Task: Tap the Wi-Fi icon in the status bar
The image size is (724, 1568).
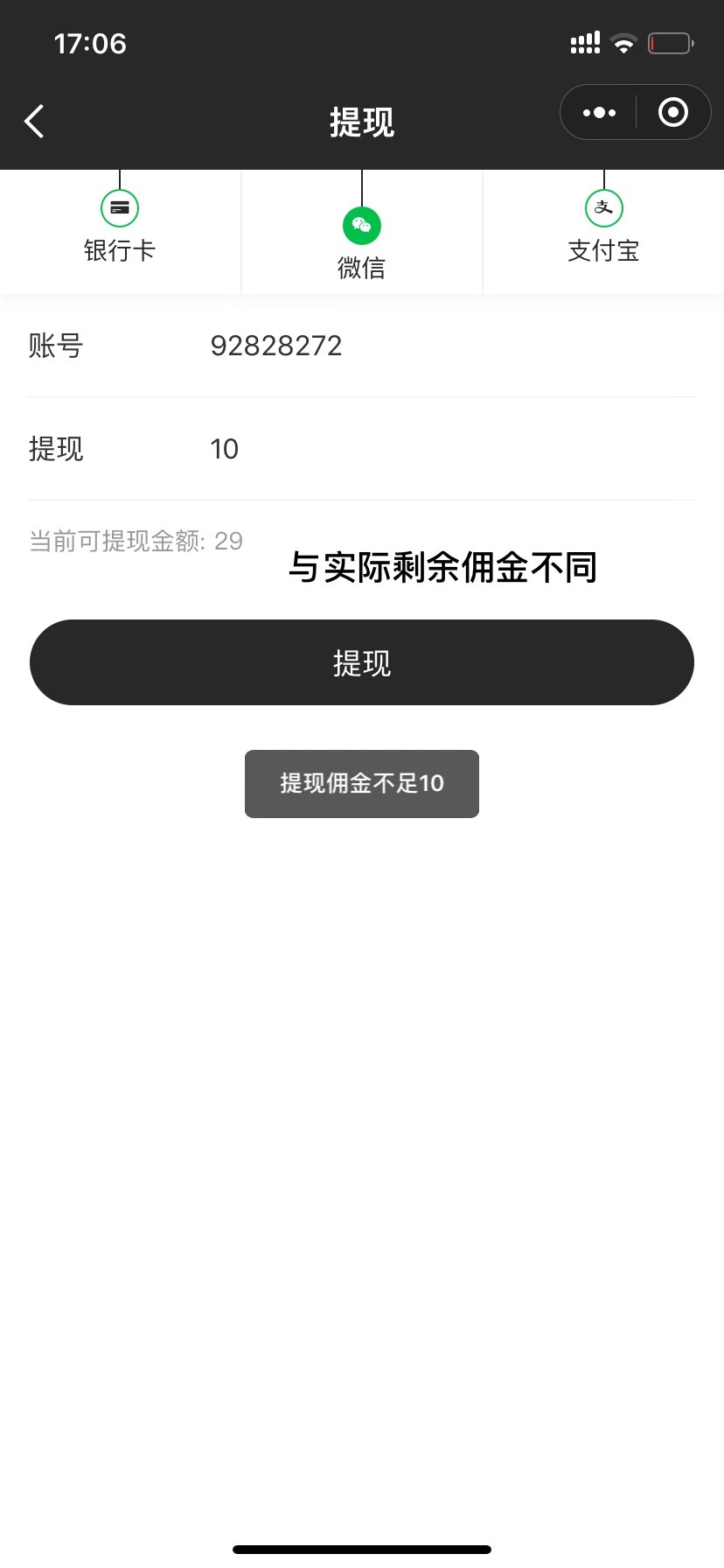Action: (x=623, y=42)
